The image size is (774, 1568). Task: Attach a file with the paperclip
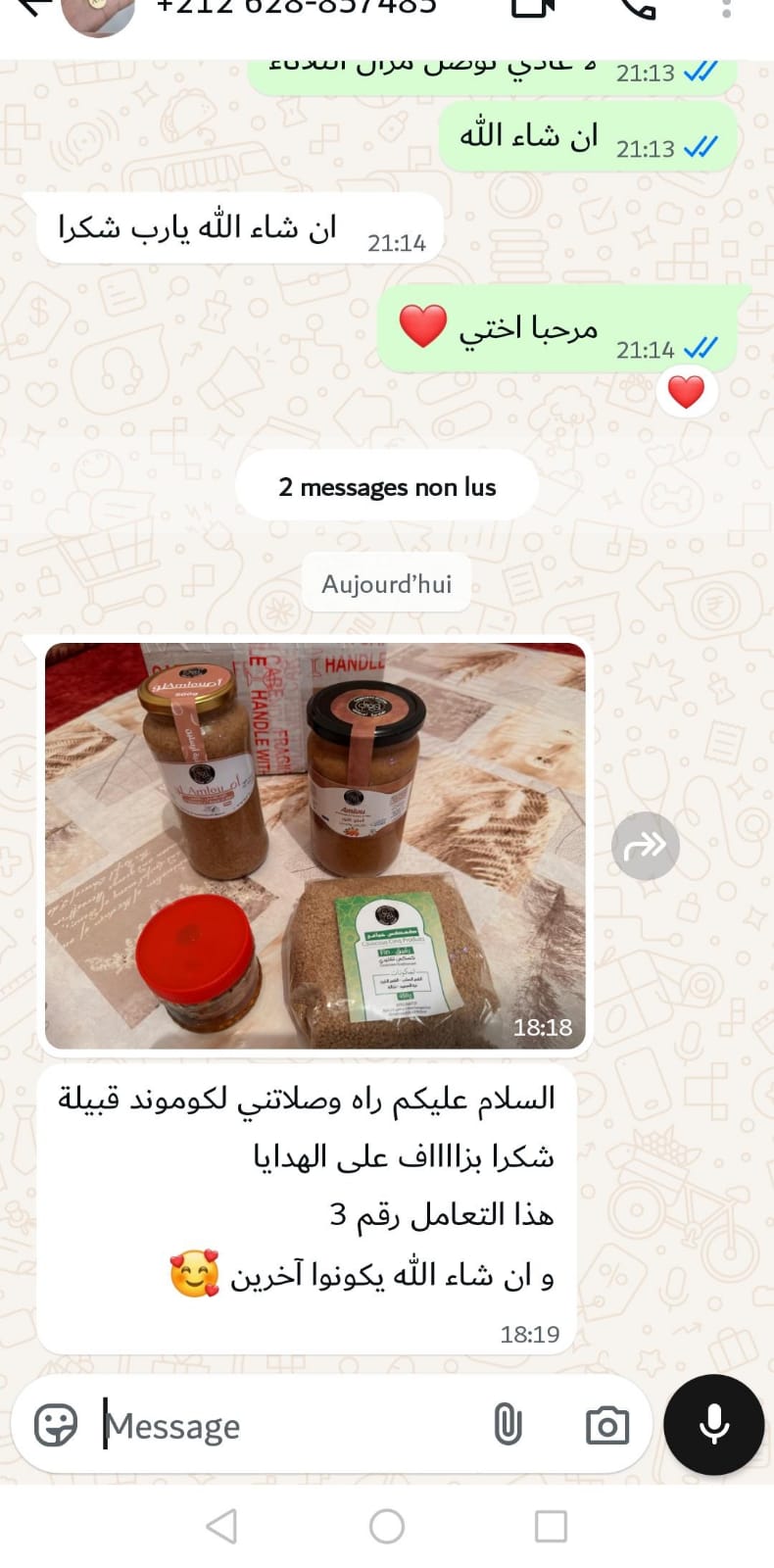pos(508,1425)
